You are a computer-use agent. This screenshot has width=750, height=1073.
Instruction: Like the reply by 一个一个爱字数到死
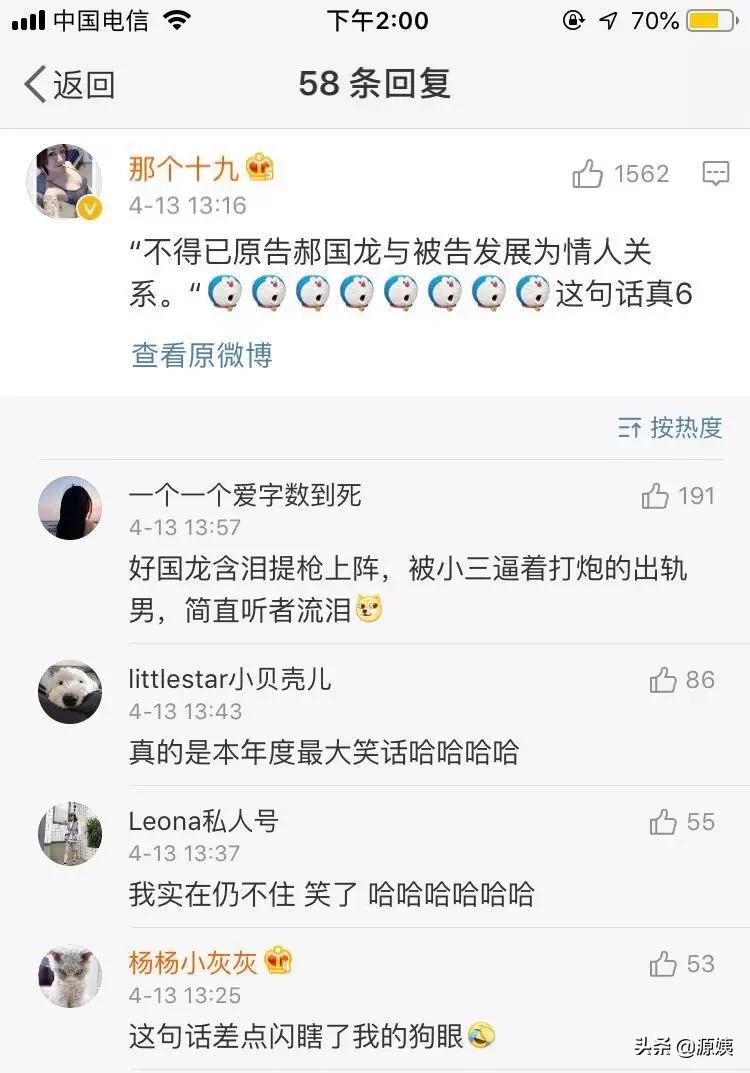656,495
